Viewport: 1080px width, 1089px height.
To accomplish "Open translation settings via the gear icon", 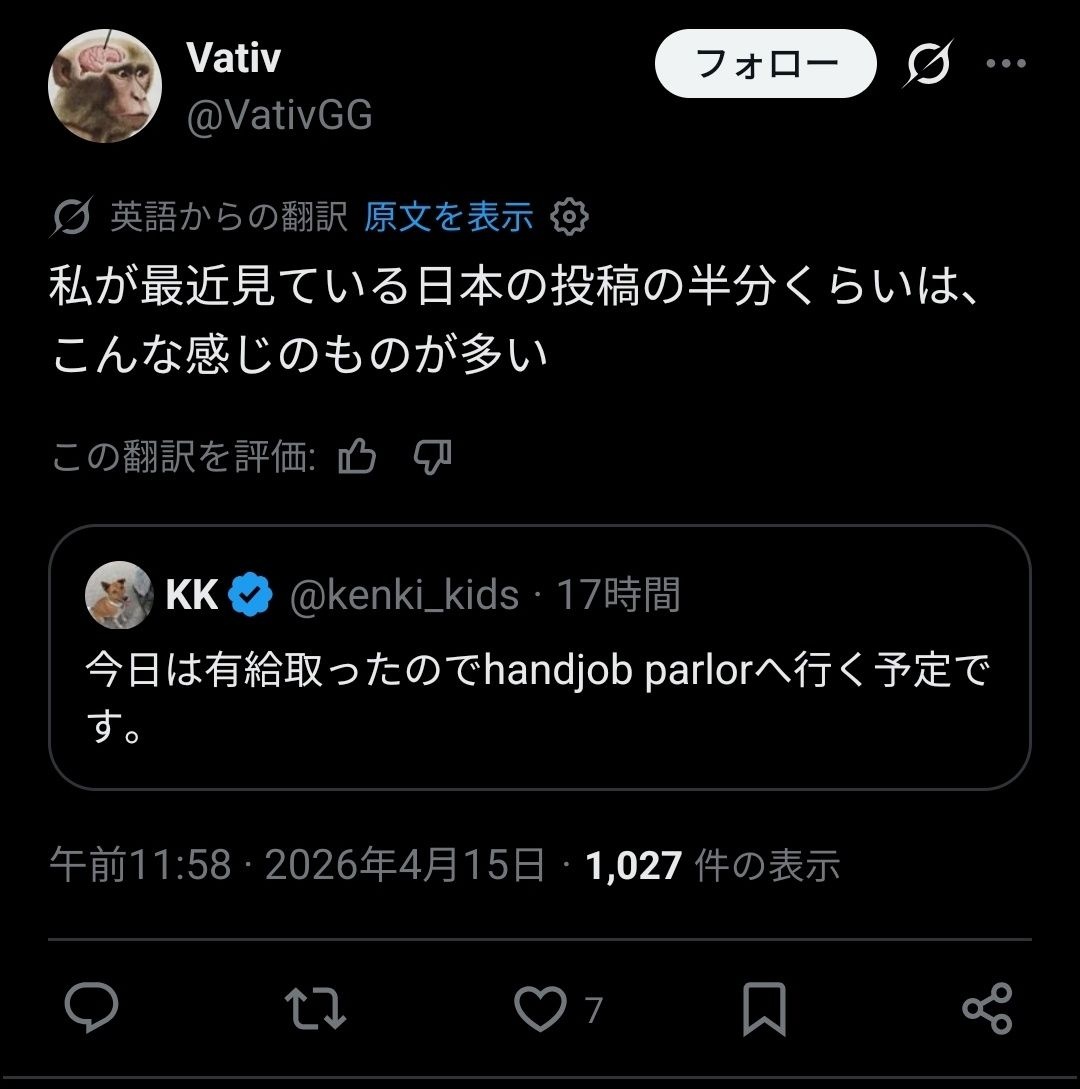I will tap(568, 216).
